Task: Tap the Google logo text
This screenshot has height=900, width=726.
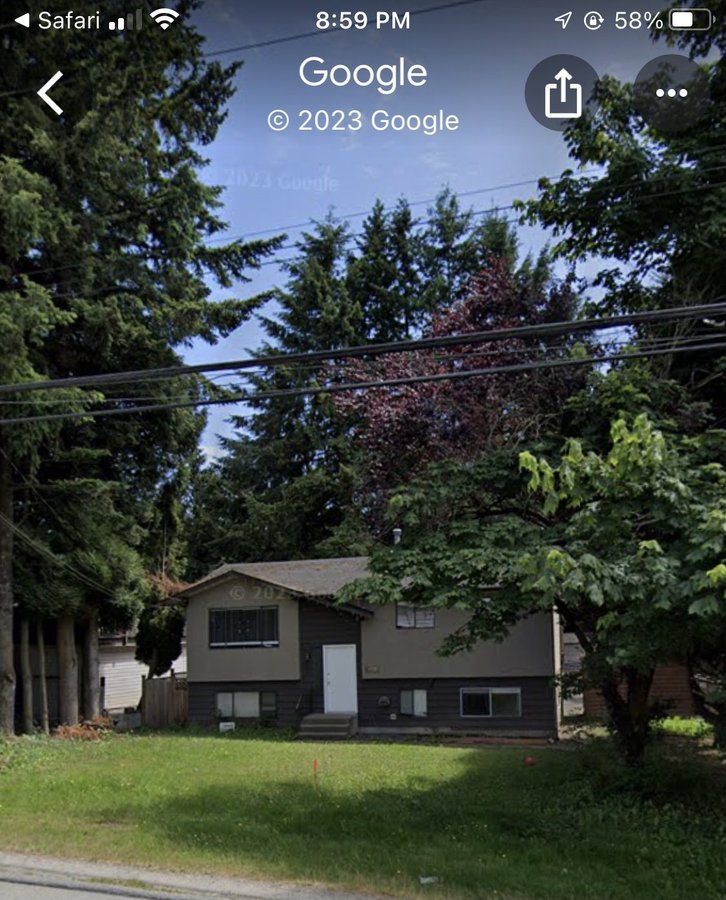Action: point(363,73)
